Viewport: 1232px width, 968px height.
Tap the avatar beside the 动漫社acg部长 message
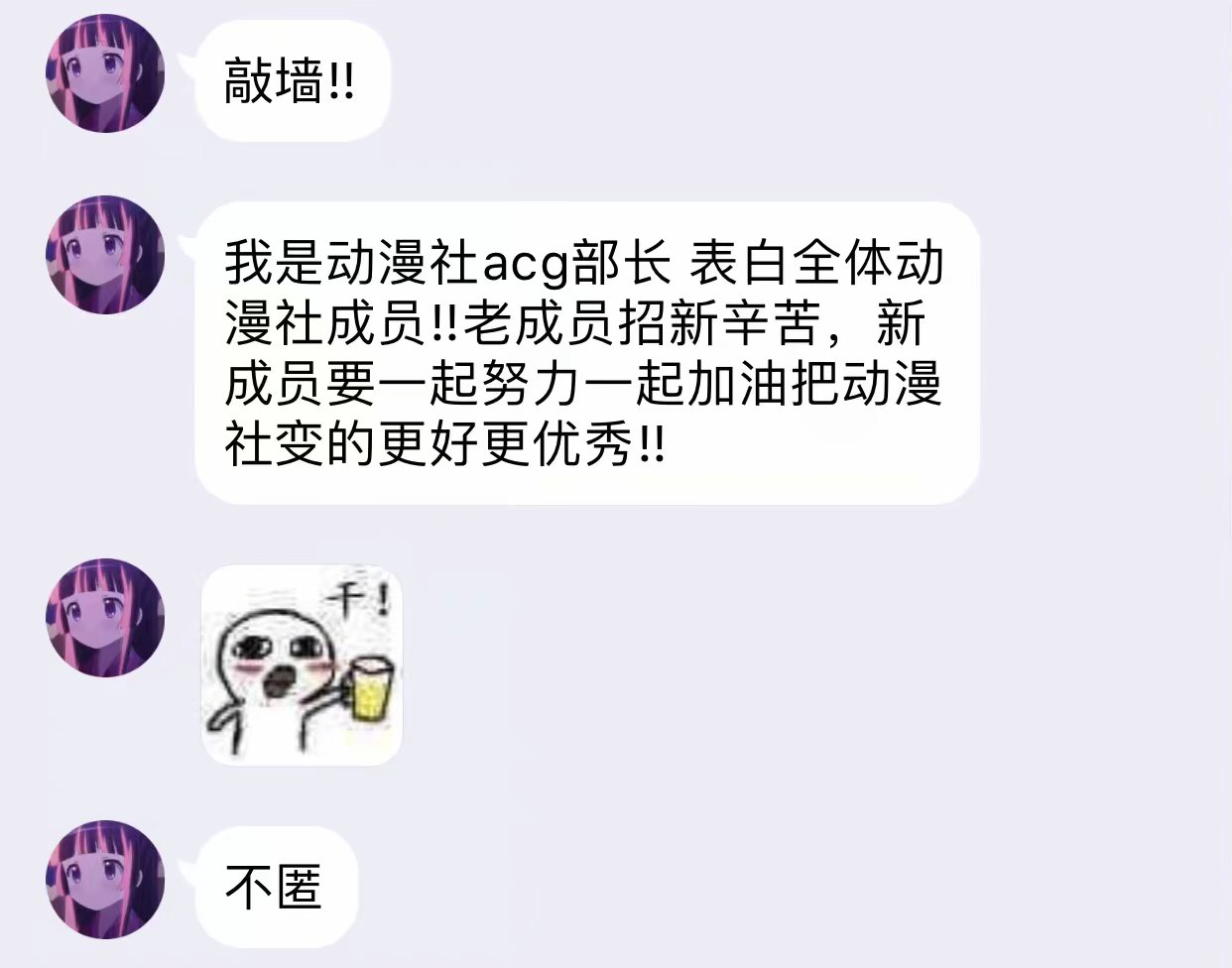tap(105, 255)
